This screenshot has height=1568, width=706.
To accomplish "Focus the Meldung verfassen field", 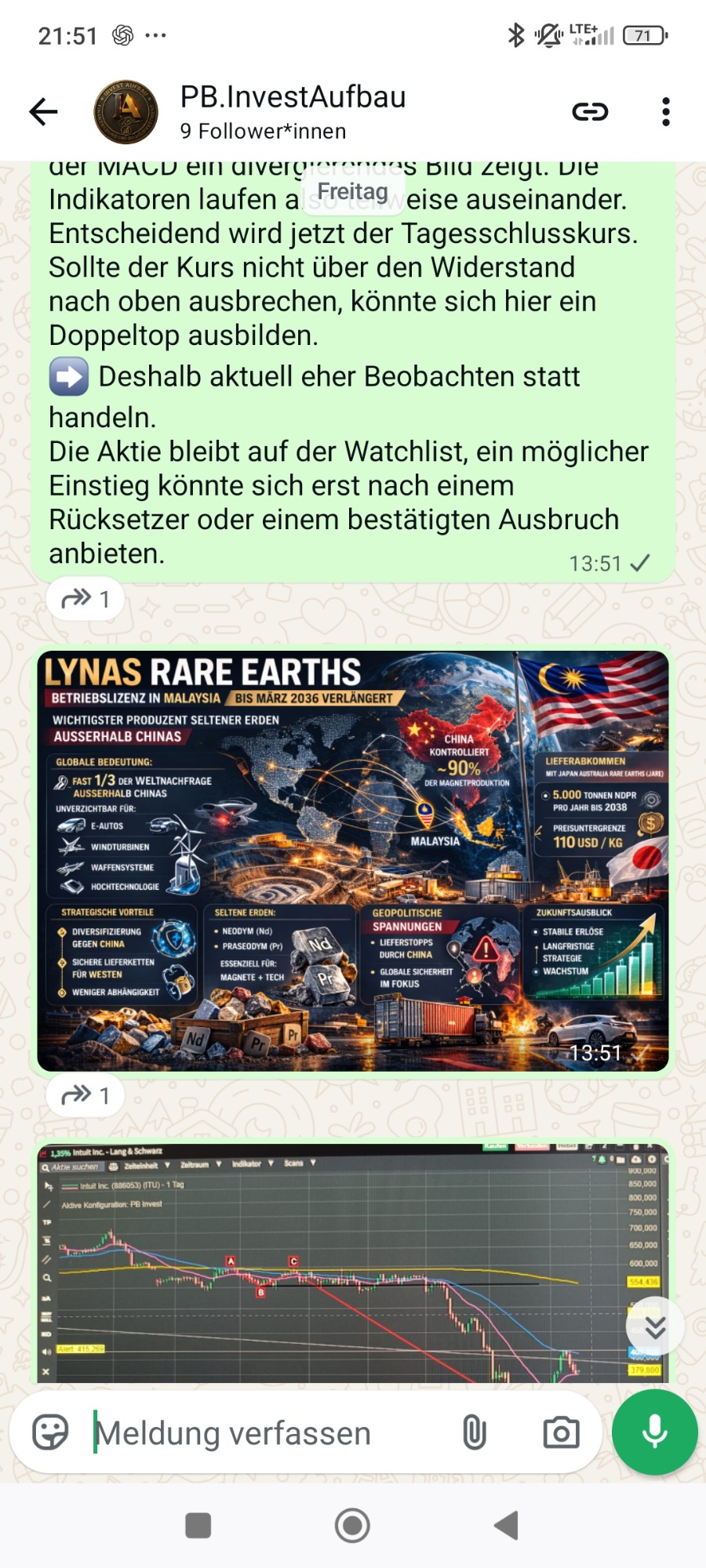I will point(267,1433).
